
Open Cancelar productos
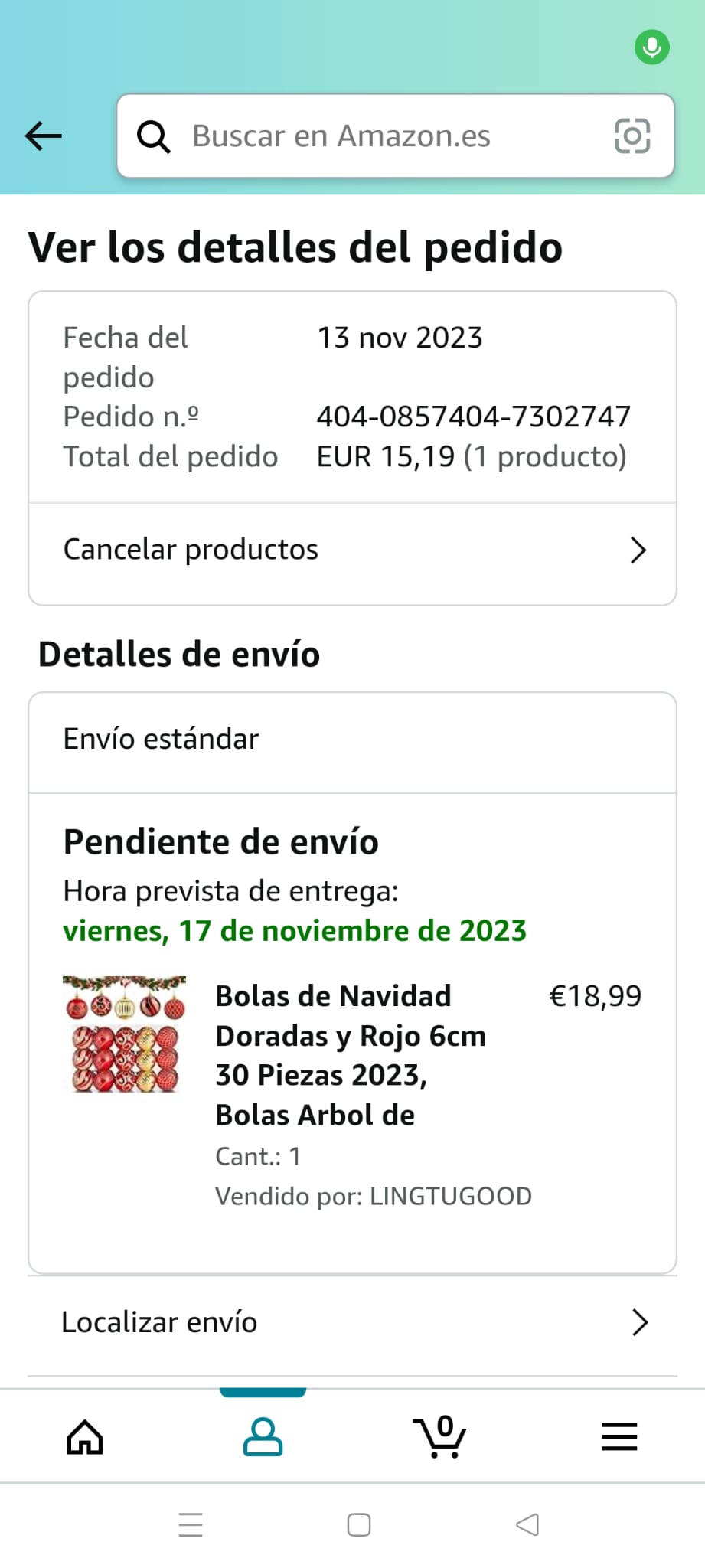(x=352, y=550)
